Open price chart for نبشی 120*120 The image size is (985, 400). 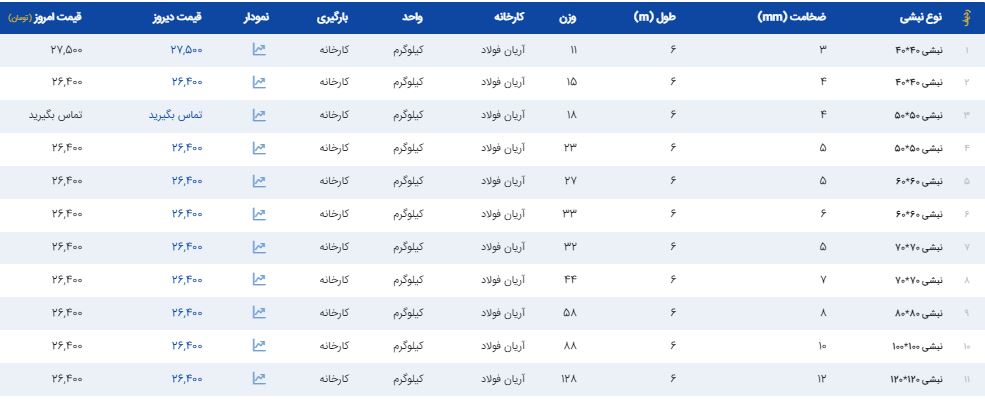258,379
